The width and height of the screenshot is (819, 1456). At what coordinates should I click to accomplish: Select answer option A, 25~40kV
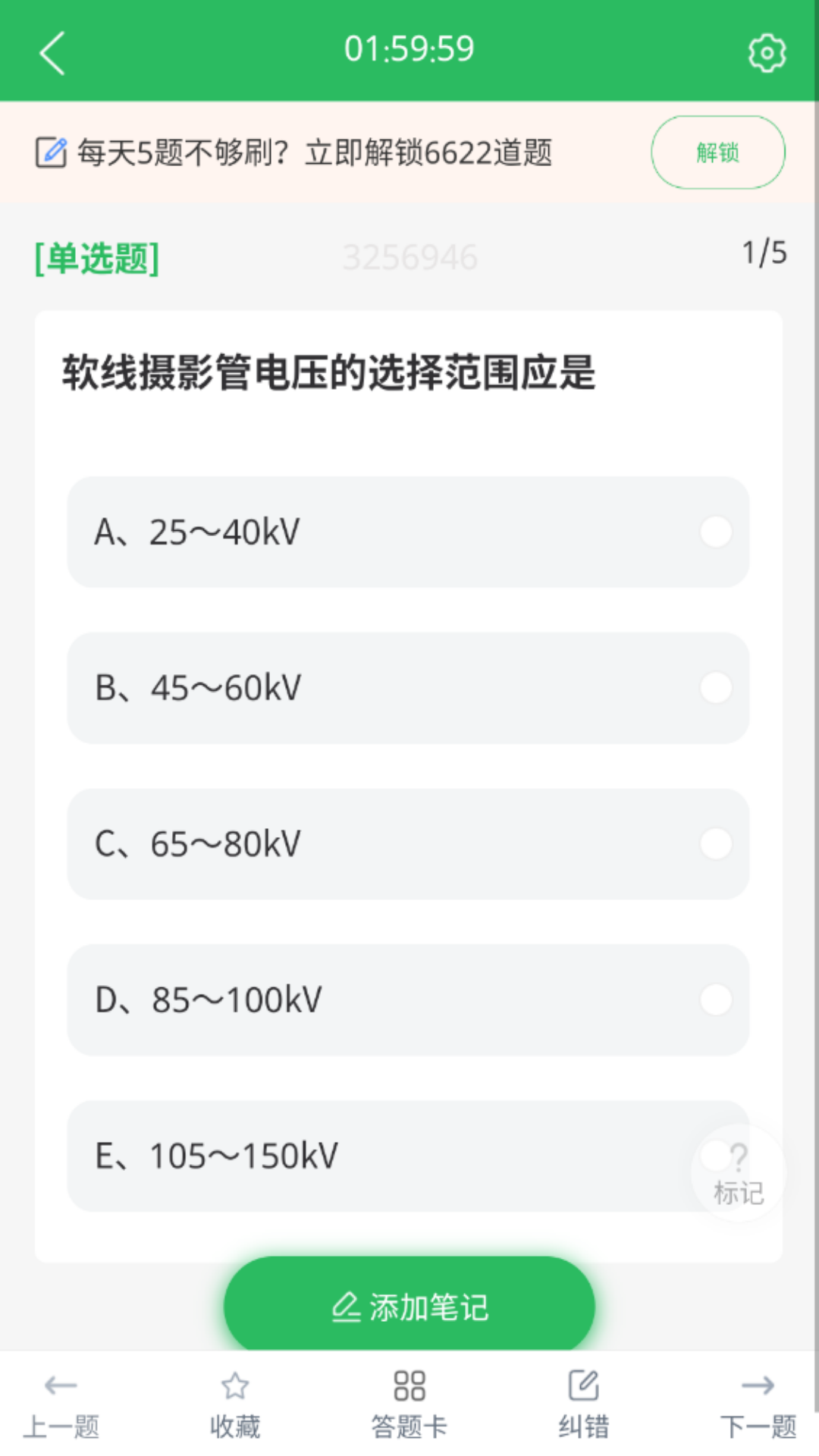click(409, 531)
